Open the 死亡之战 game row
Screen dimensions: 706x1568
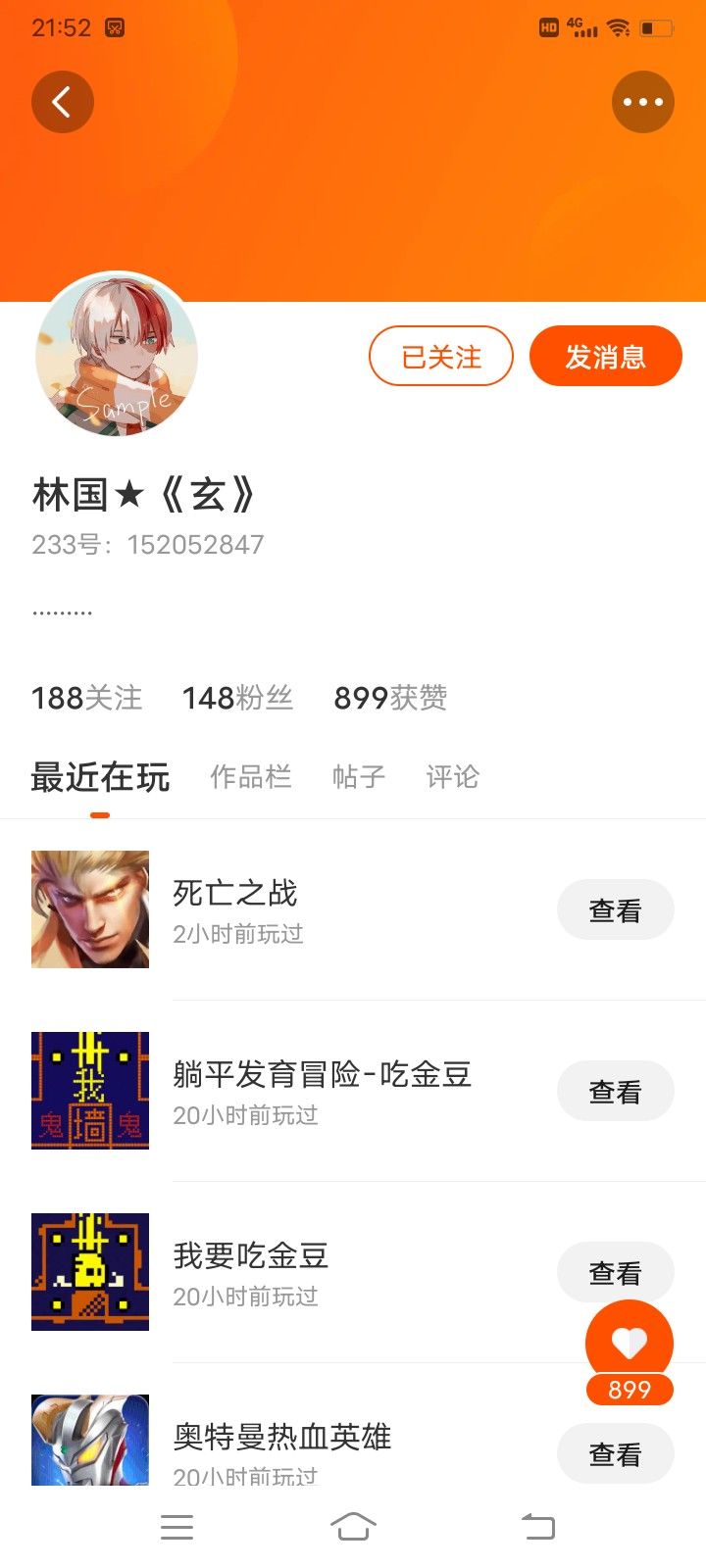(x=353, y=909)
